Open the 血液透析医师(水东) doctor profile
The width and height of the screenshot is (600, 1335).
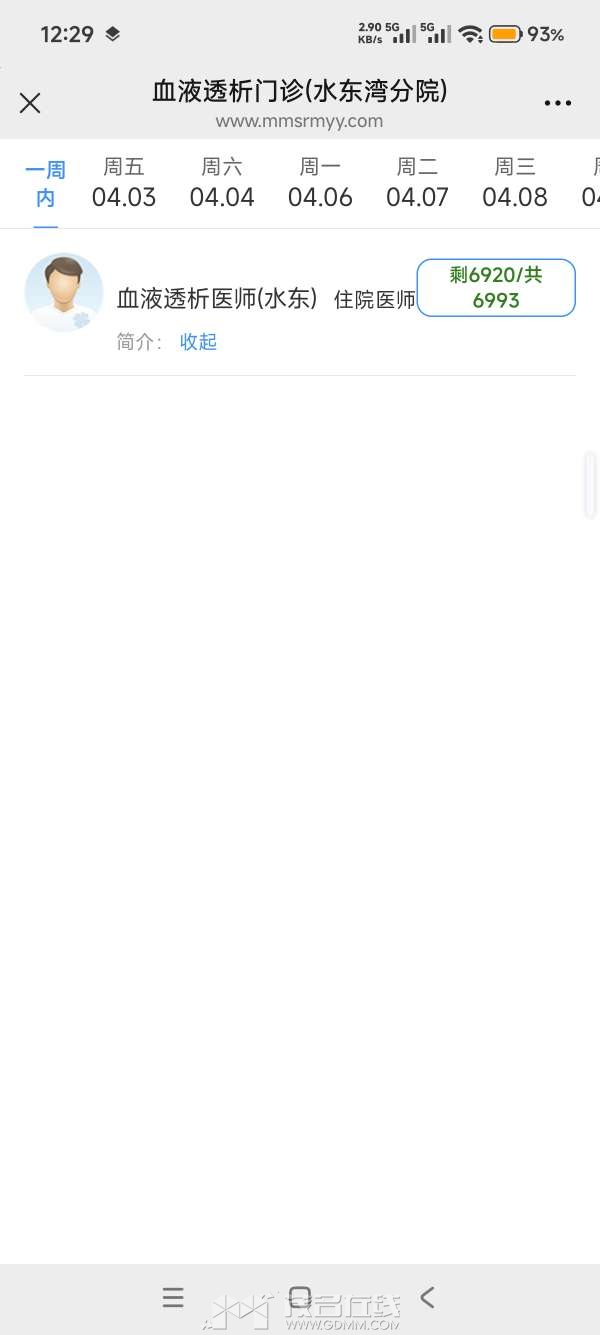pyautogui.click(x=216, y=298)
